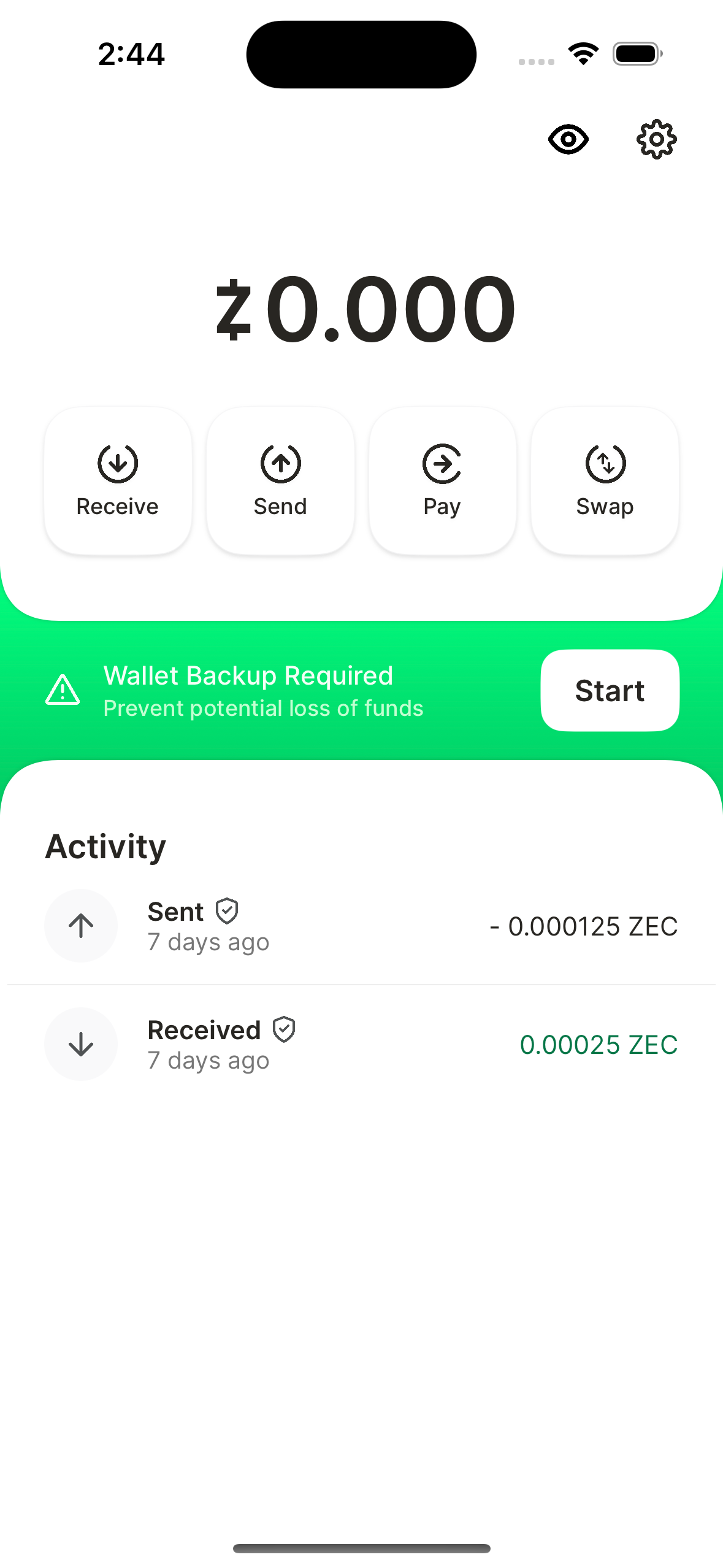This screenshot has height=1568, width=723.
Task: Tap the Sent transaction arrow icon
Action: pos(81,926)
